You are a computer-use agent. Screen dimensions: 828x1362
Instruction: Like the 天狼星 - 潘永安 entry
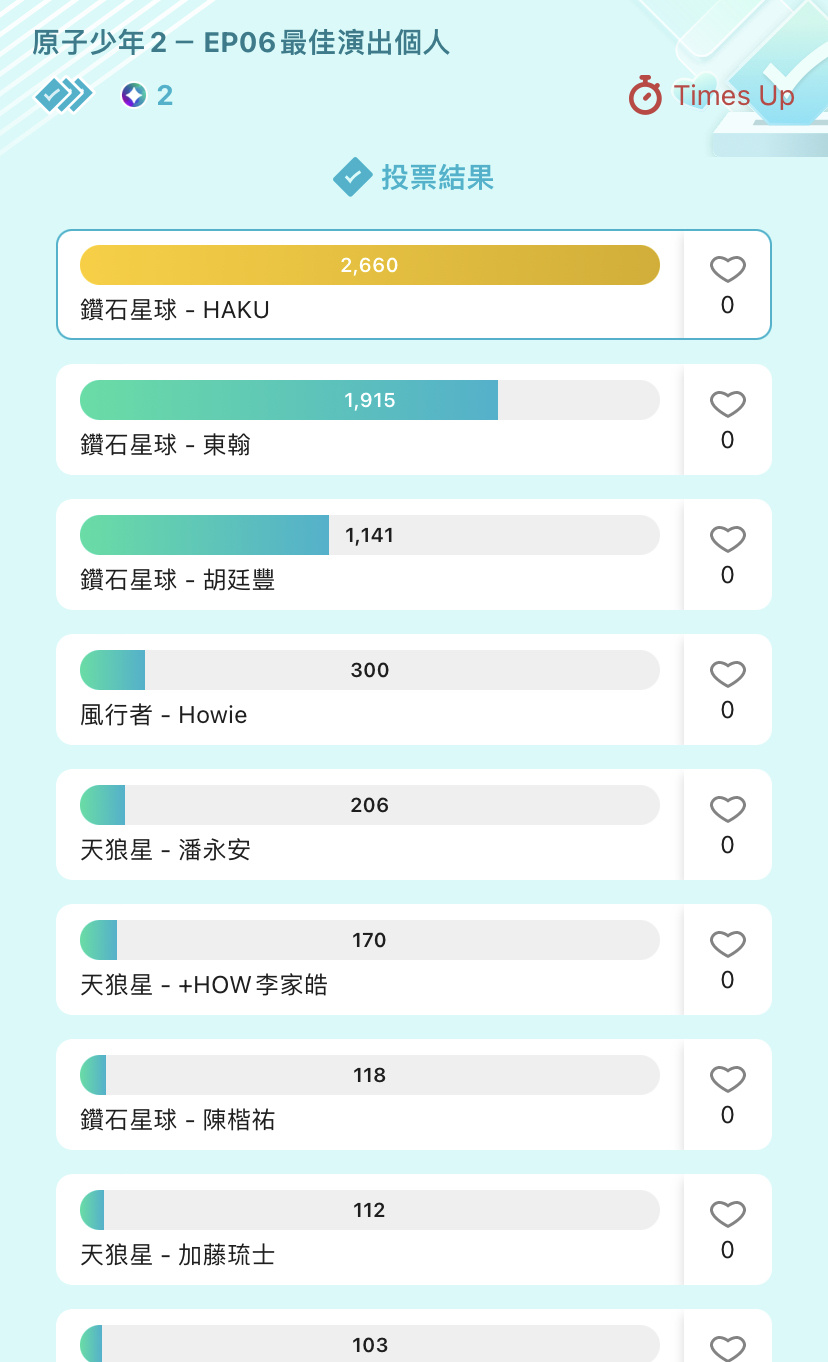click(727, 810)
